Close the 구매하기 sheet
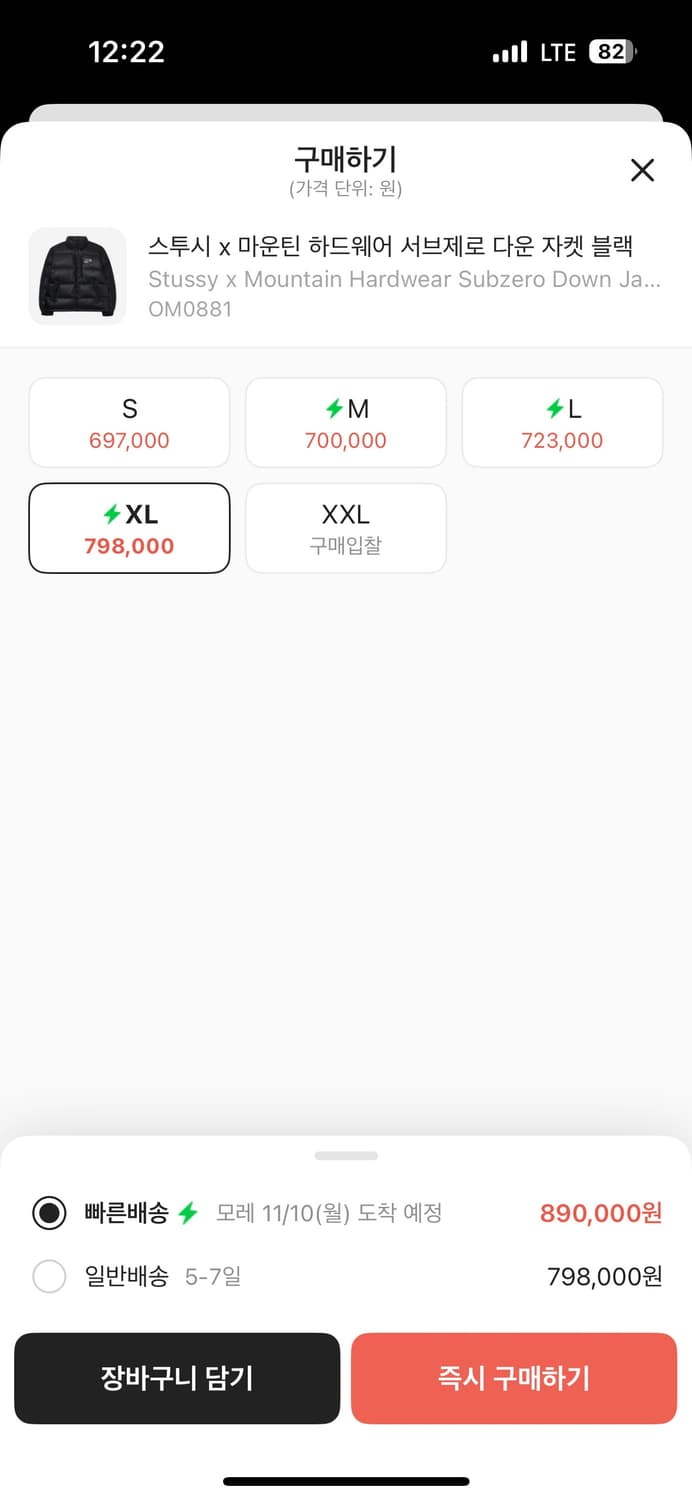 point(642,170)
